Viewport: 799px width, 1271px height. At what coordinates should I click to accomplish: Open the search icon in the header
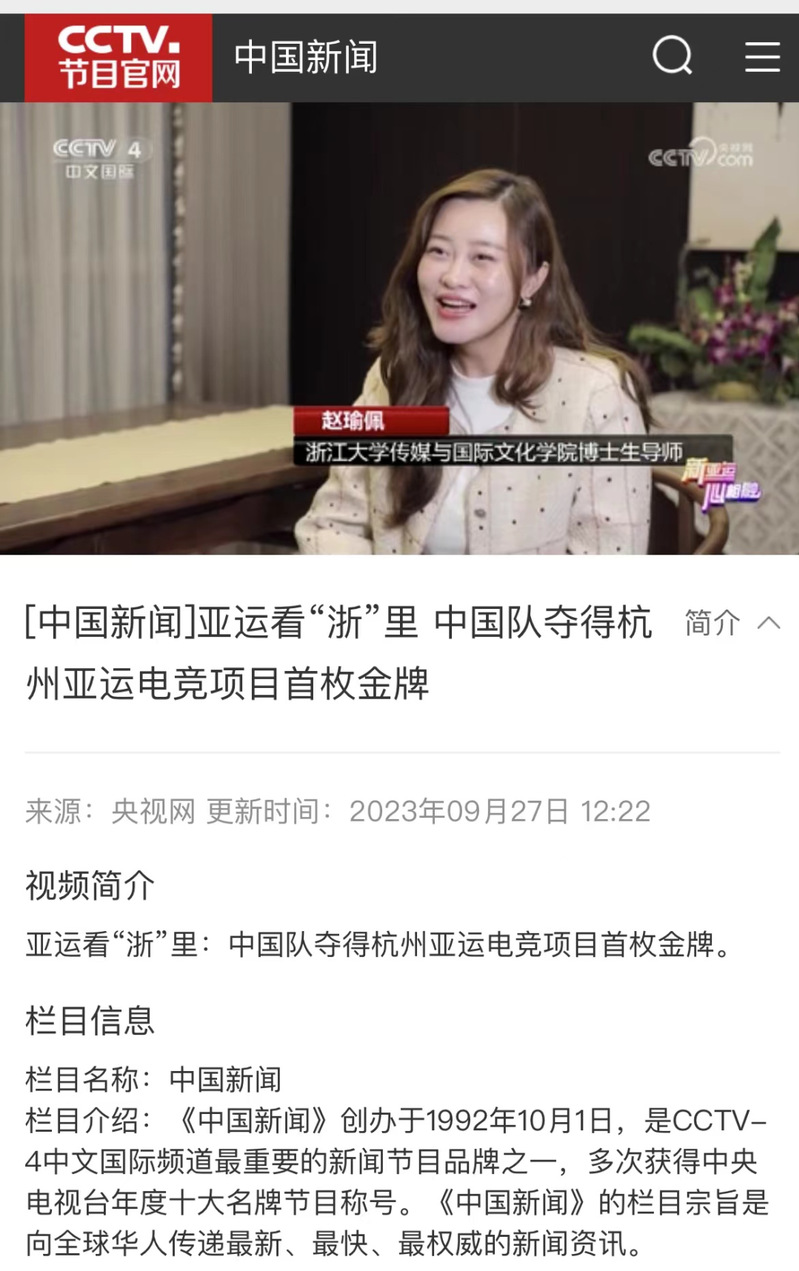pos(672,56)
